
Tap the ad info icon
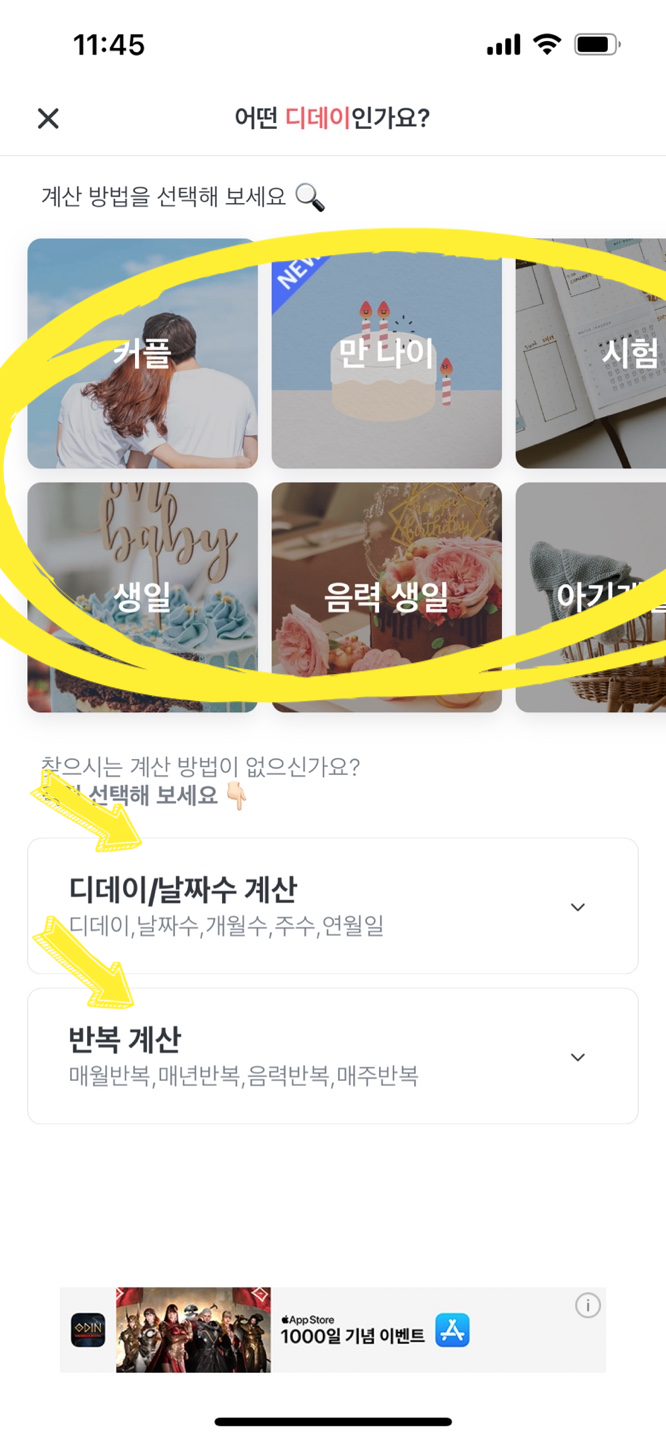588,1305
